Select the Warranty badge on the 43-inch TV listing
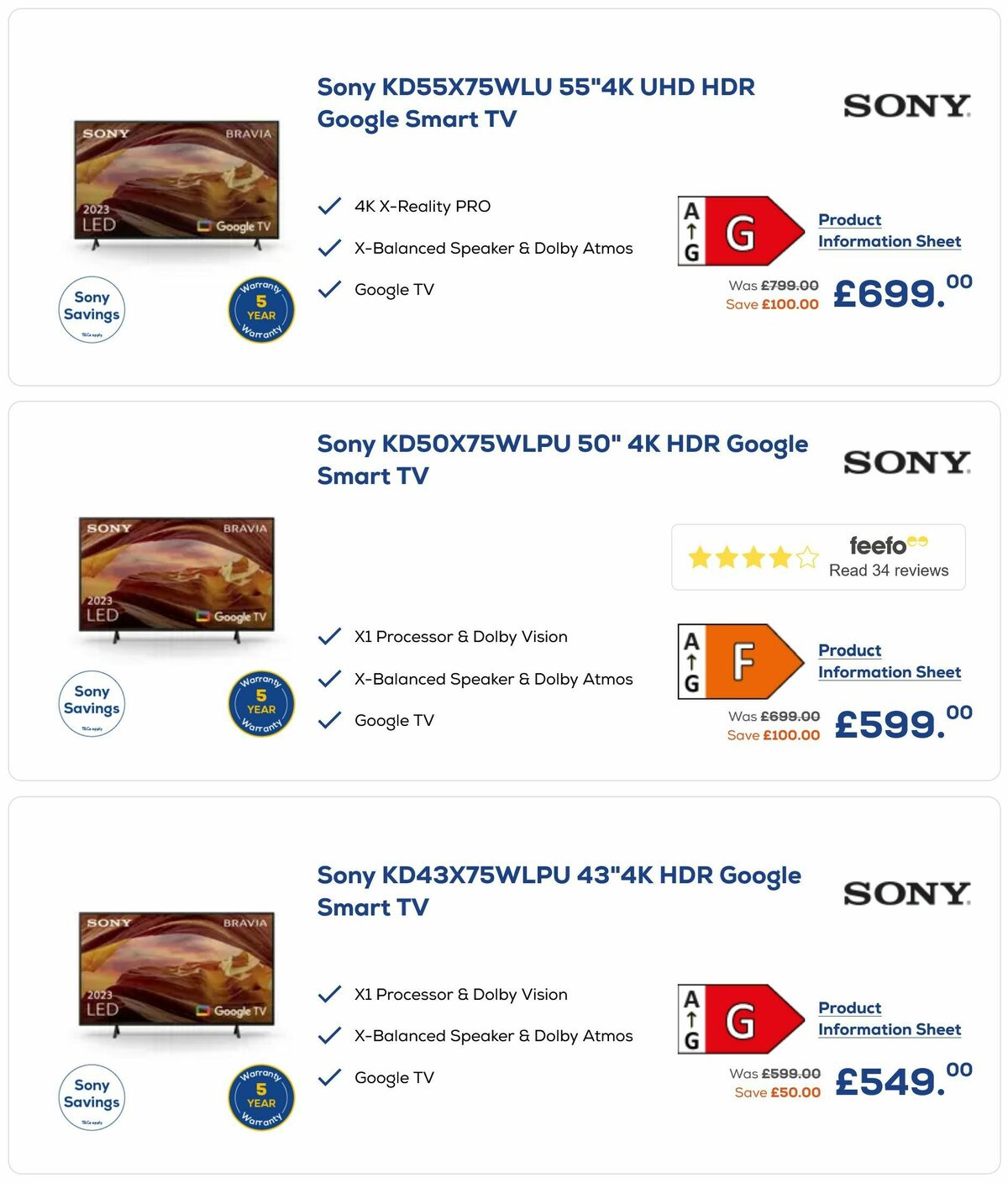The image size is (1008, 1183). [260, 1097]
